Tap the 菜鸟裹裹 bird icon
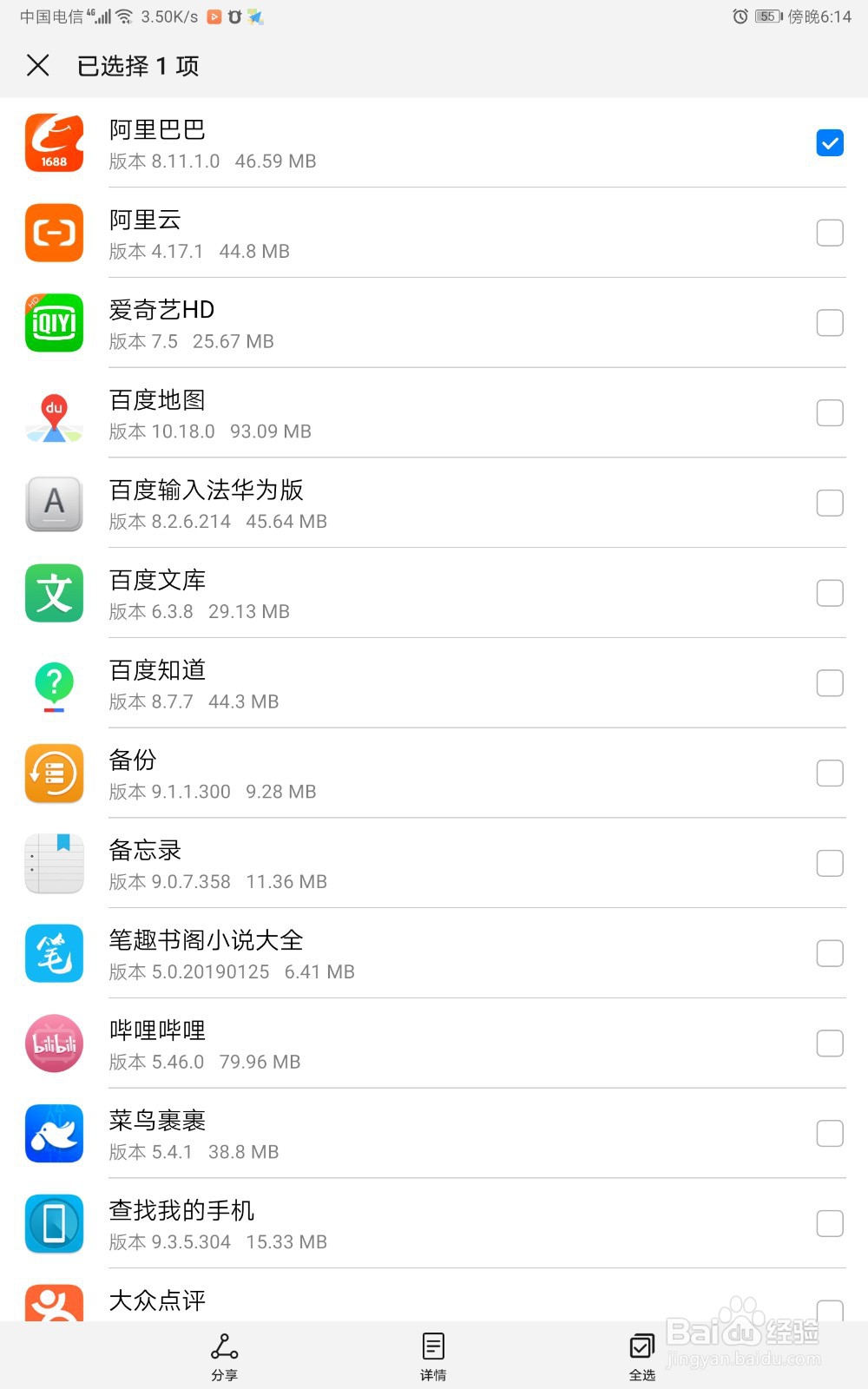Screen dimensions: 868x1389 pos(54,1134)
